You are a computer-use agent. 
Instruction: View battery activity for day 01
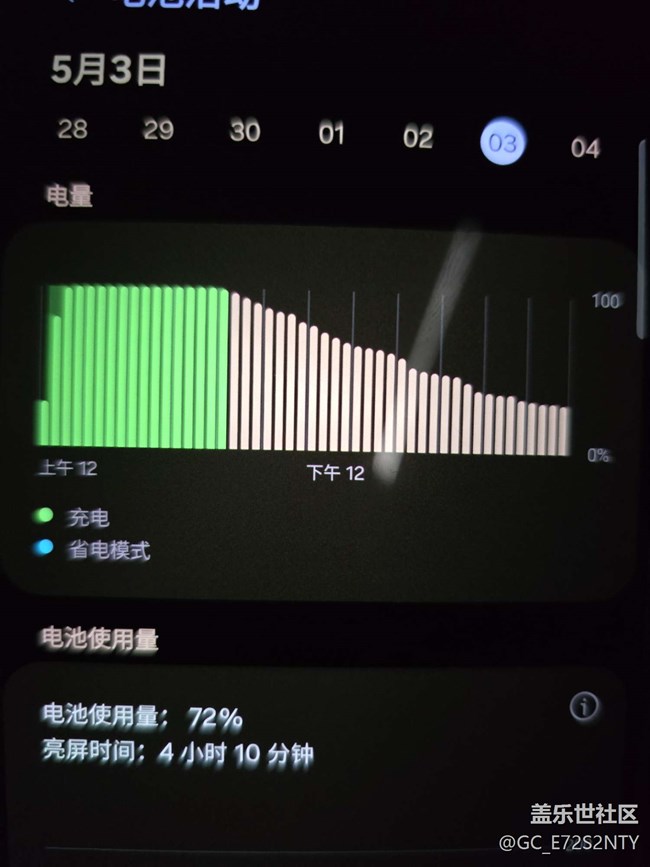coord(332,134)
